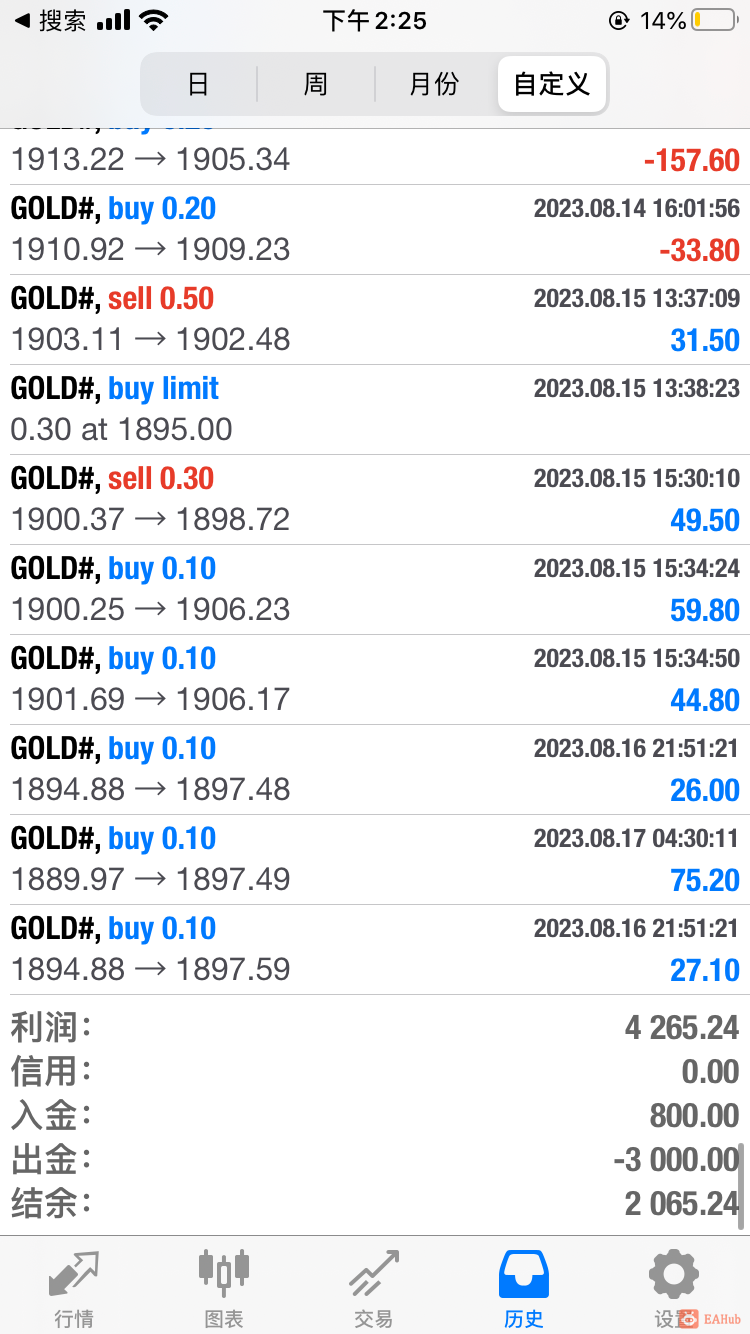750x1334 pixels.
Task: Switch to the 交易 trade tab
Action: click(x=374, y=1288)
